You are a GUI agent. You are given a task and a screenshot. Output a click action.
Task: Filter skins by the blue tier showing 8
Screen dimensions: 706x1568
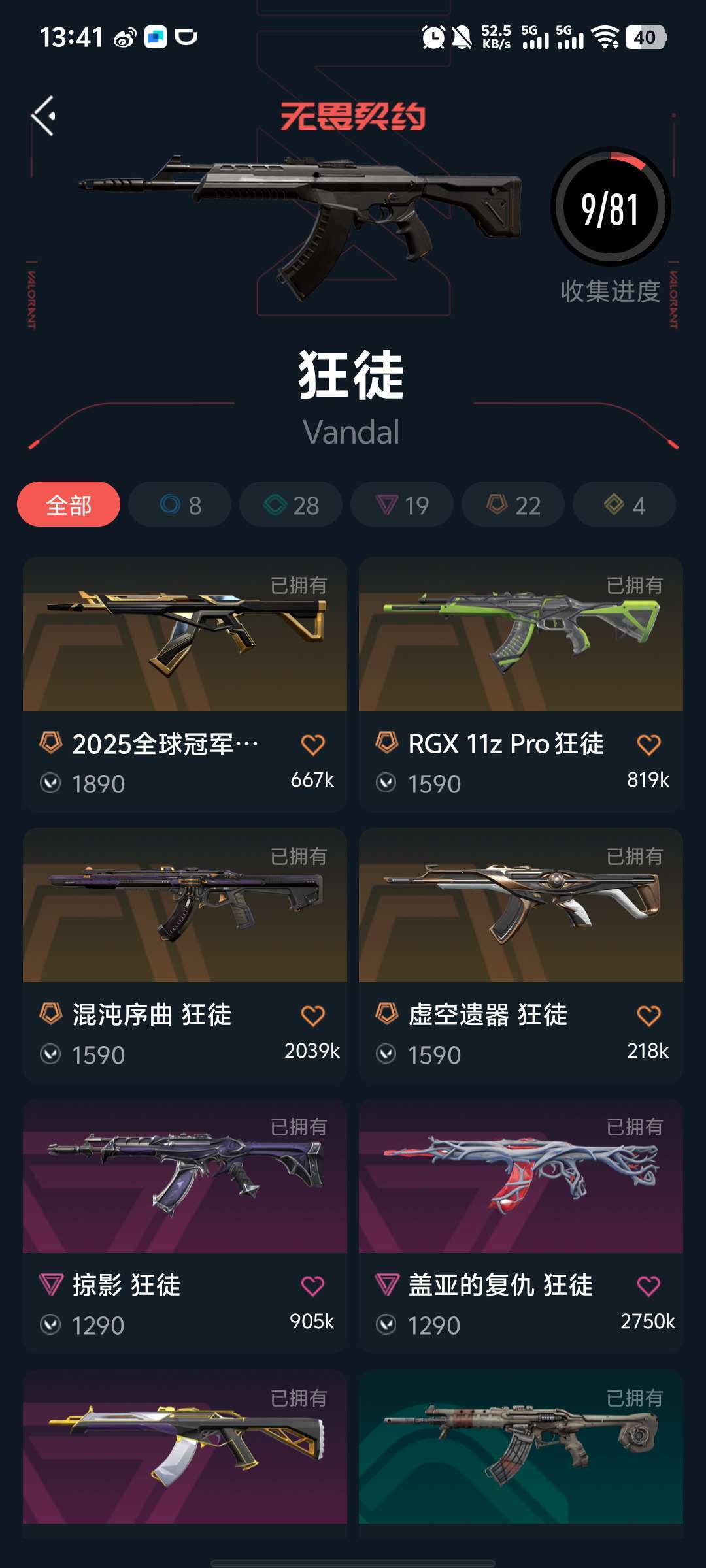(180, 504)
